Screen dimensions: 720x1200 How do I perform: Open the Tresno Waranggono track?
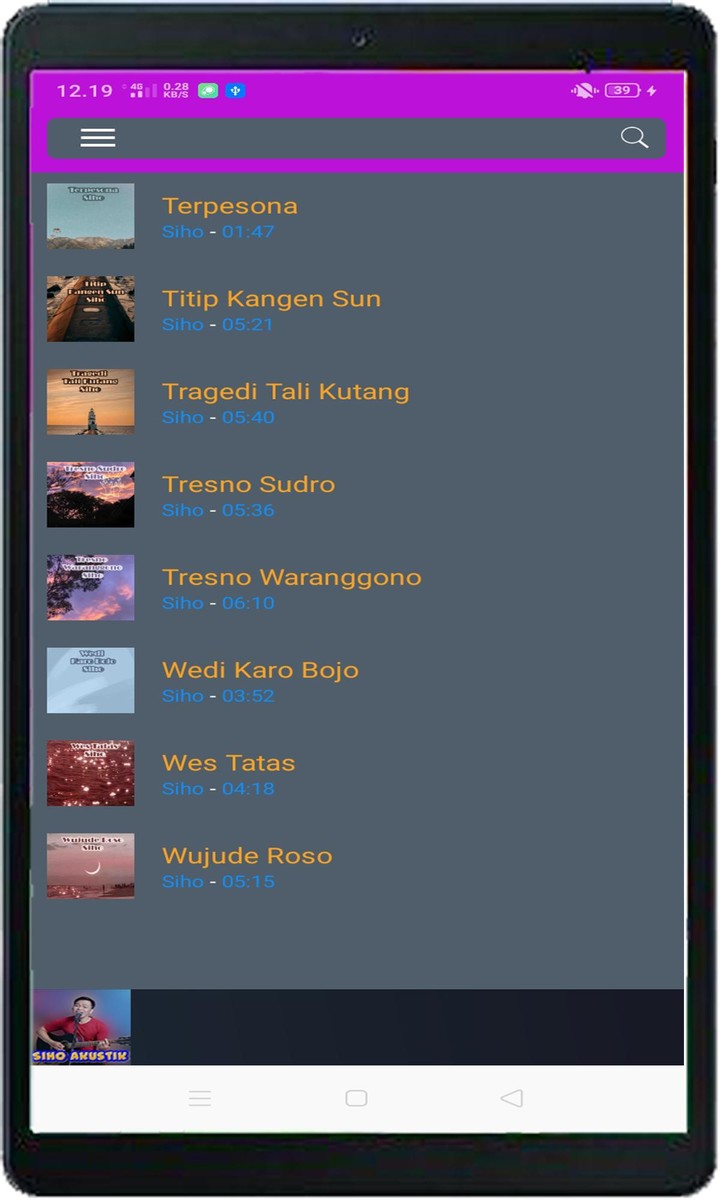[x=292, y=577]
